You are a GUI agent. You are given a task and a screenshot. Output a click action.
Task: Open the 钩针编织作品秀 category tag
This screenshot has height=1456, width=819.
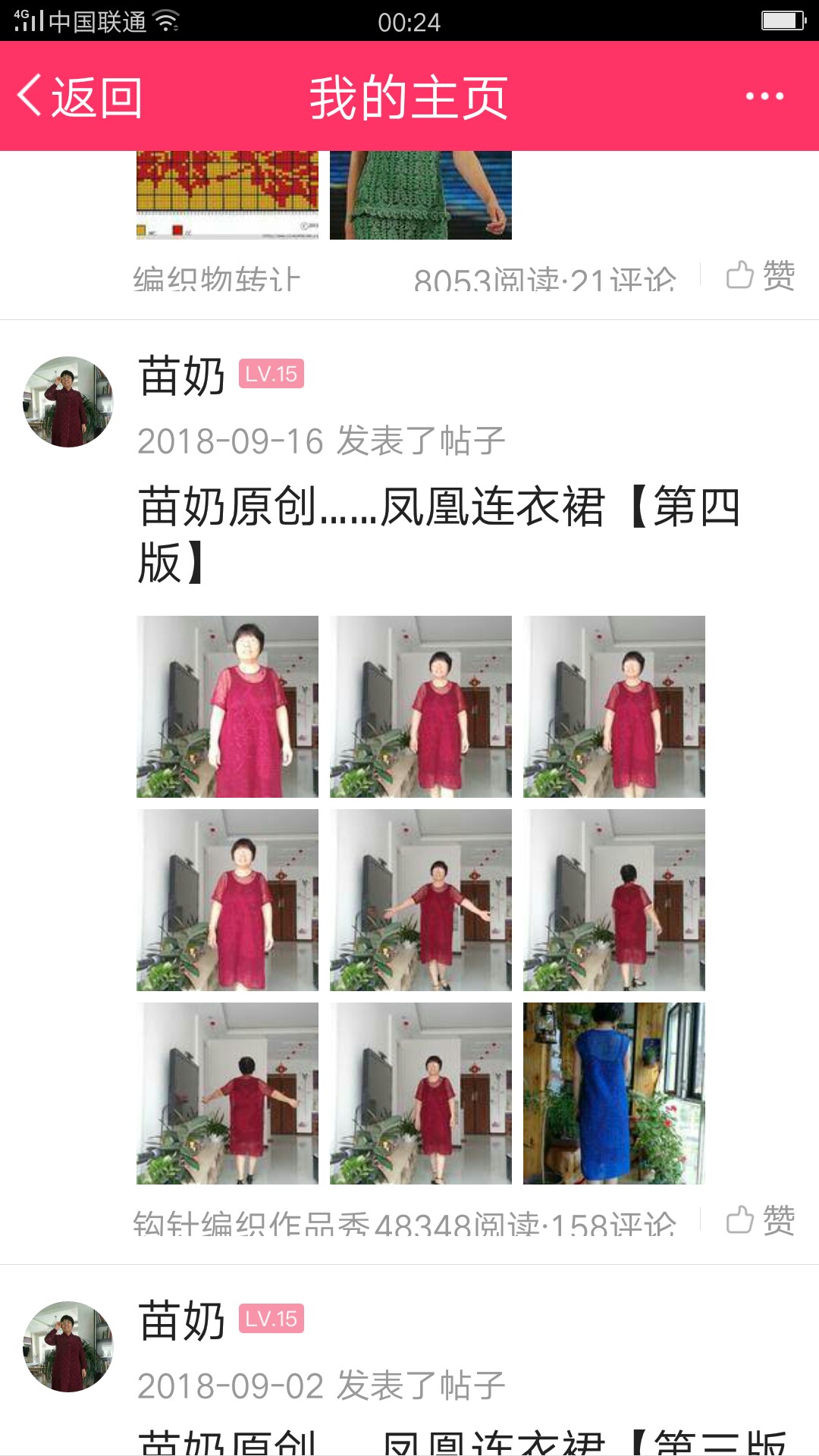250,1222
